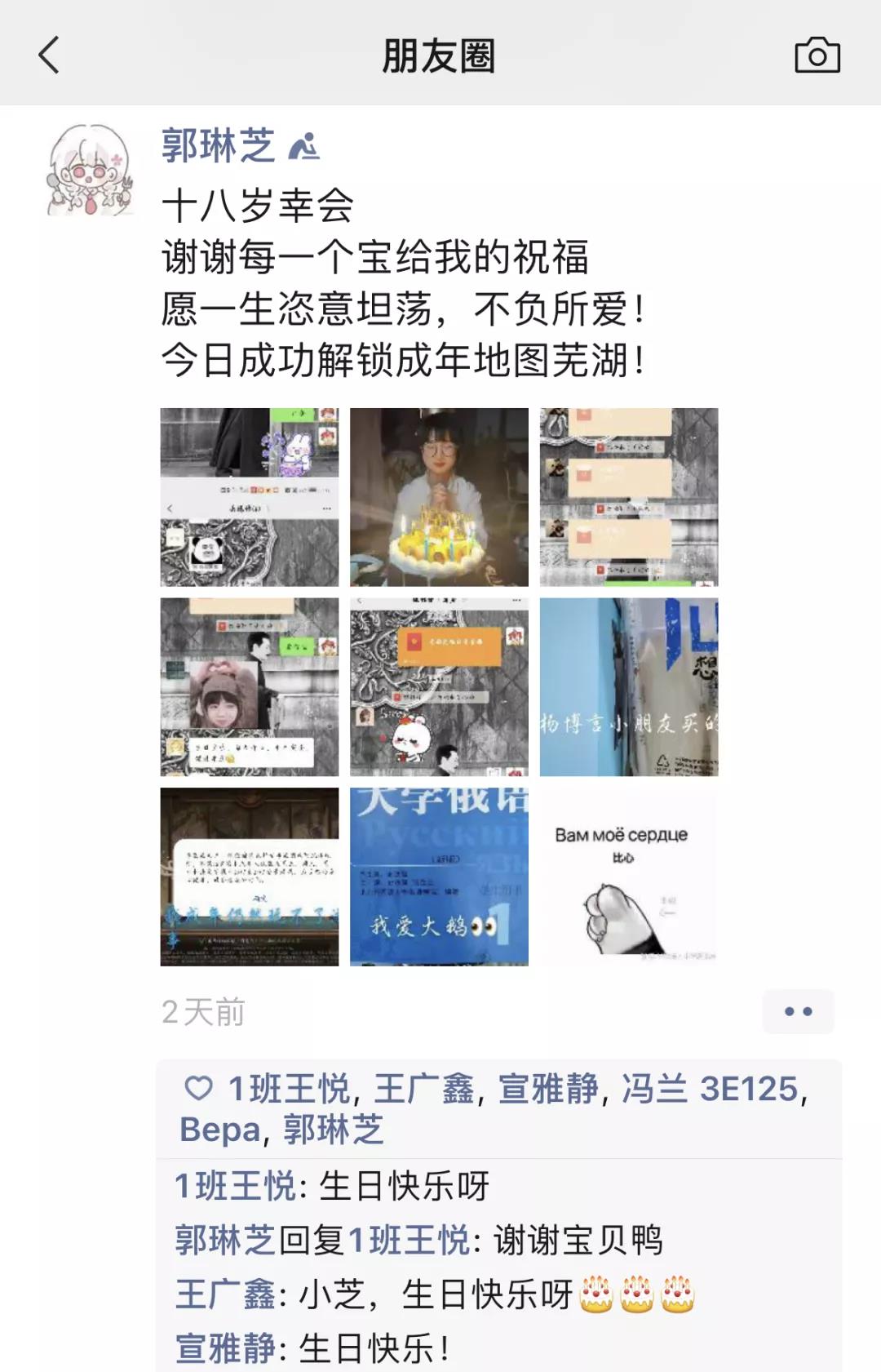The height and width of the screenshot is (1372, 881).
Task: Open 冯兰 3E125 in the likes list
Action: (x=710, y=1089)
